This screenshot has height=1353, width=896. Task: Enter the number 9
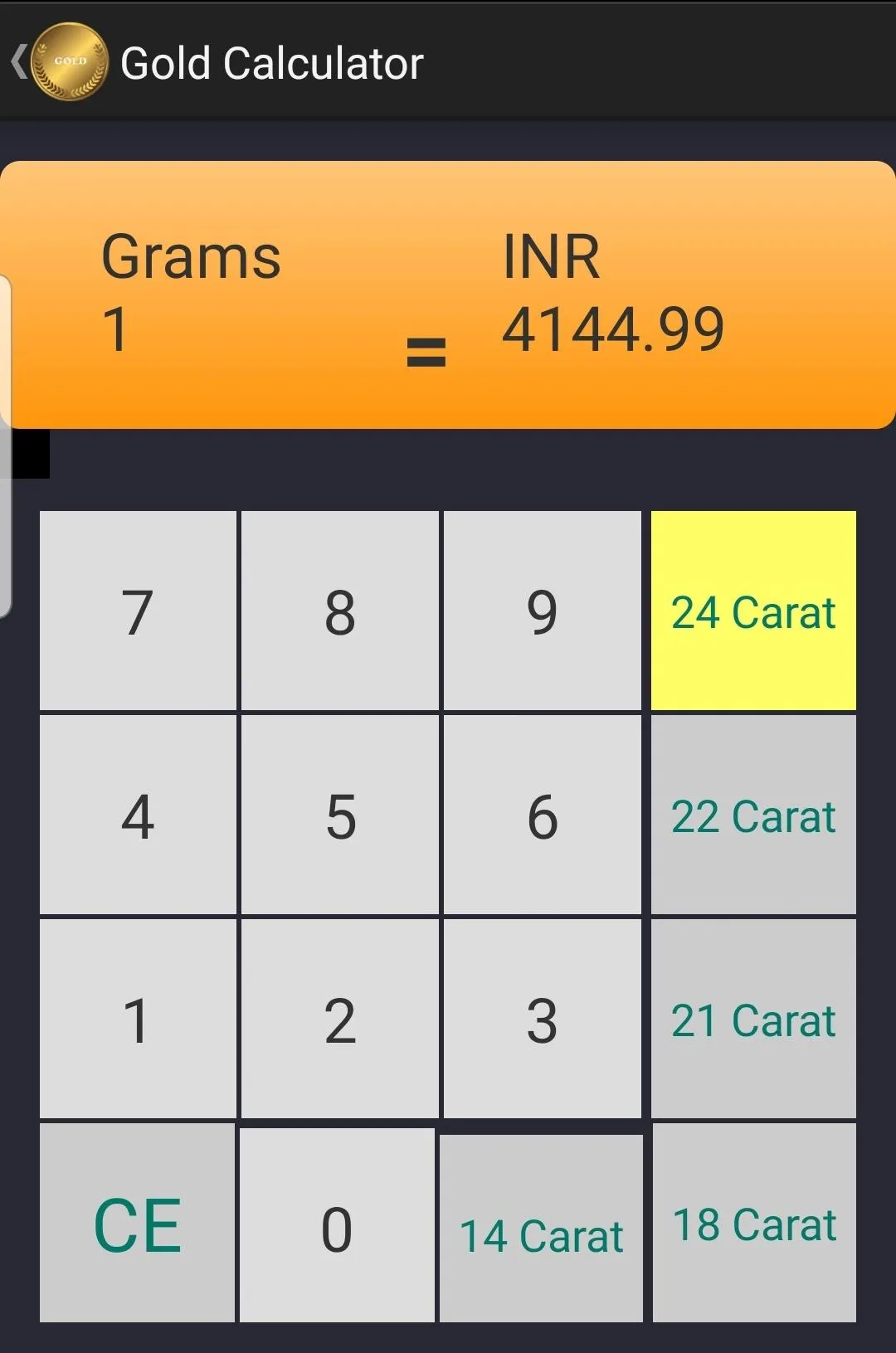coord(542,611)
